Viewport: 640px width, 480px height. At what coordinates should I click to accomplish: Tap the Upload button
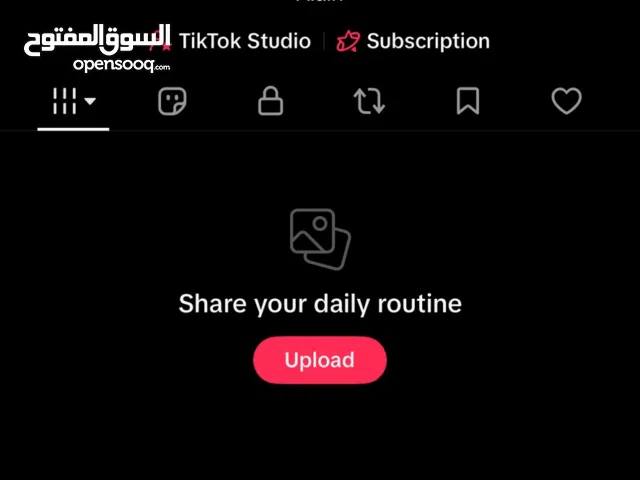(x=319, y=360)
